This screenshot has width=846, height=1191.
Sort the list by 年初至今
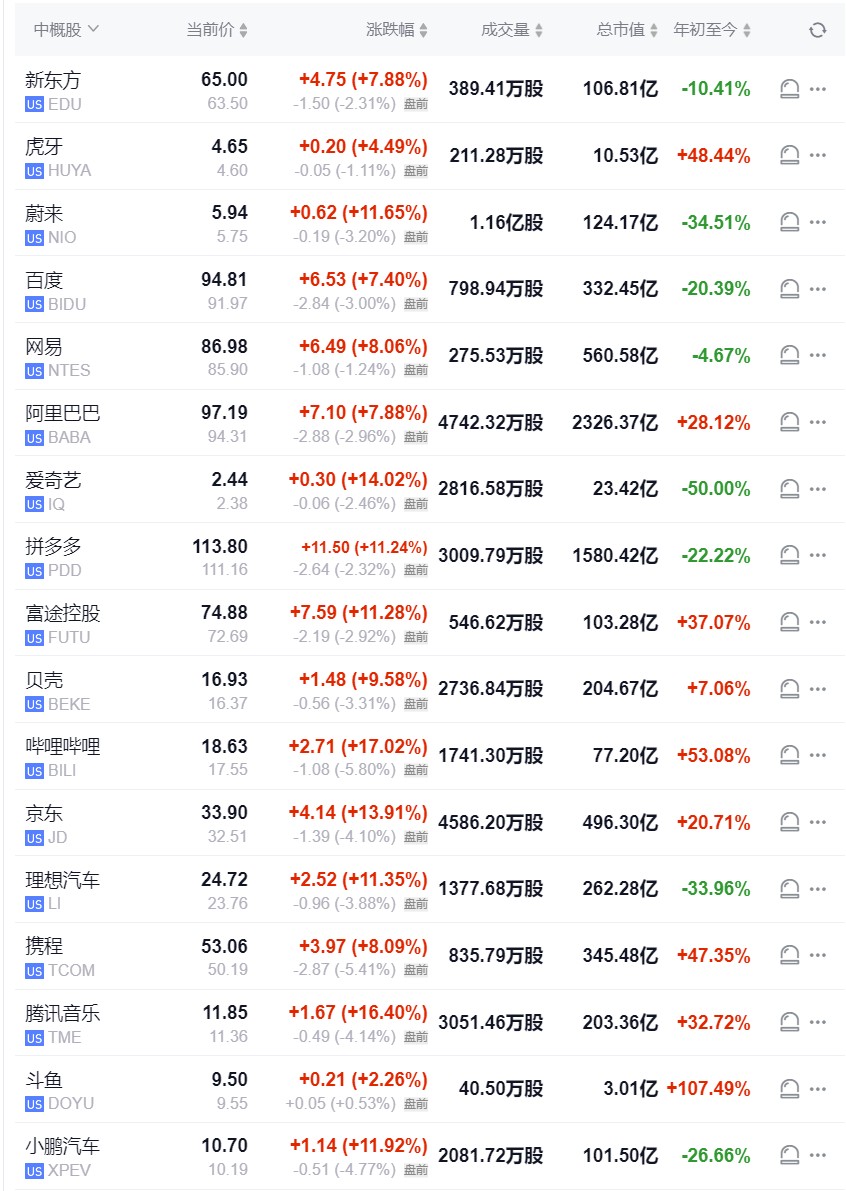(712, 30)
